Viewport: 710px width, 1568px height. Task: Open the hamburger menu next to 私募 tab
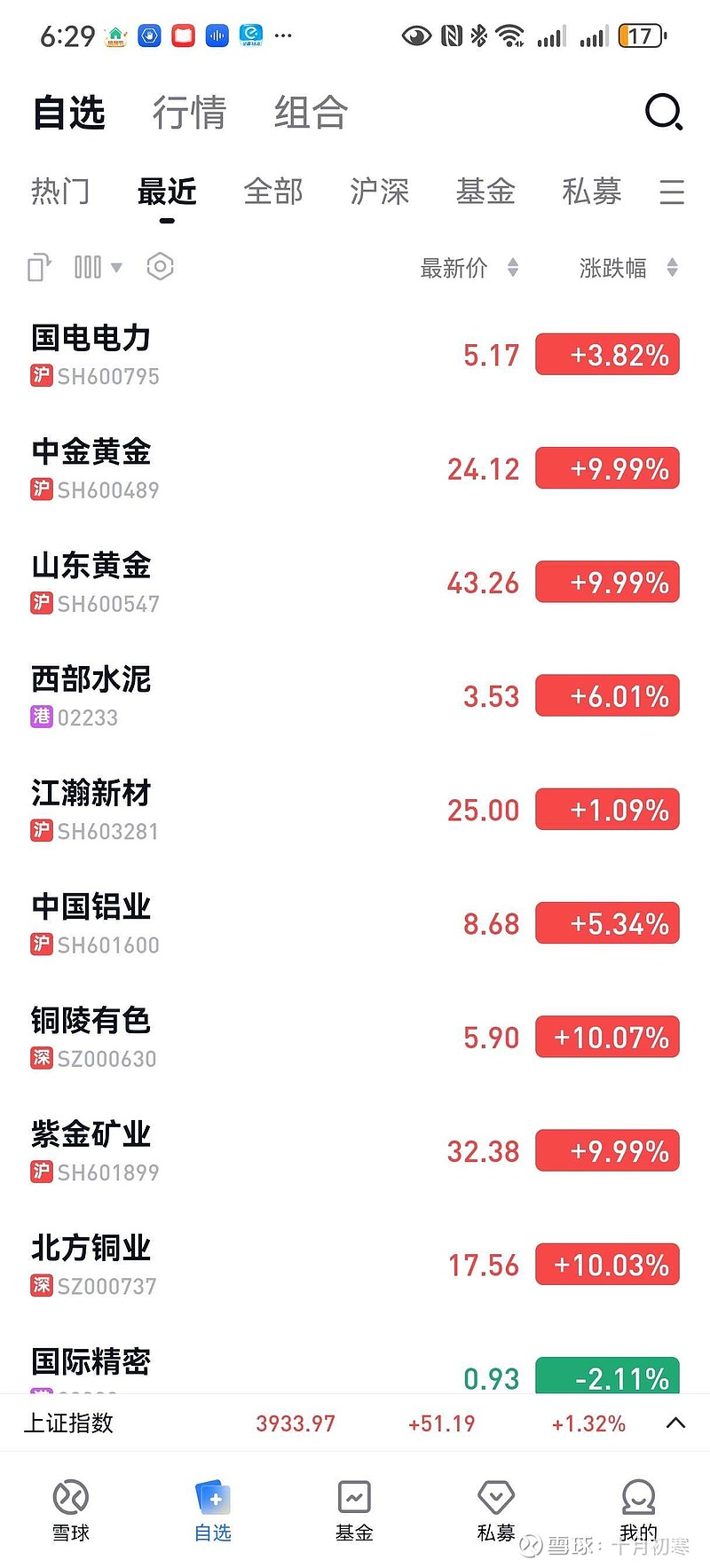coord(672,192)
